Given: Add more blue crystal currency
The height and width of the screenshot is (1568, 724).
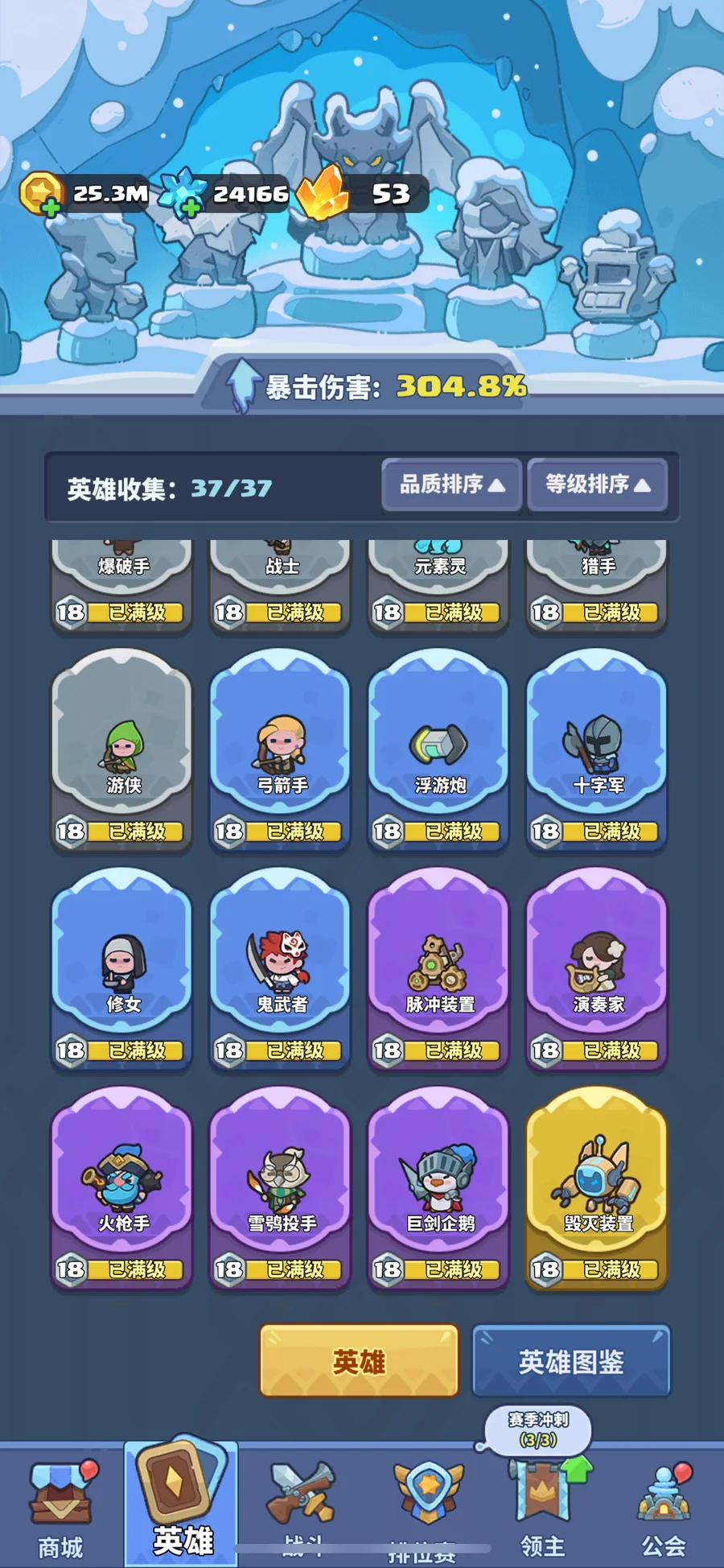Looking at the screenshot, I should (190, 209).
